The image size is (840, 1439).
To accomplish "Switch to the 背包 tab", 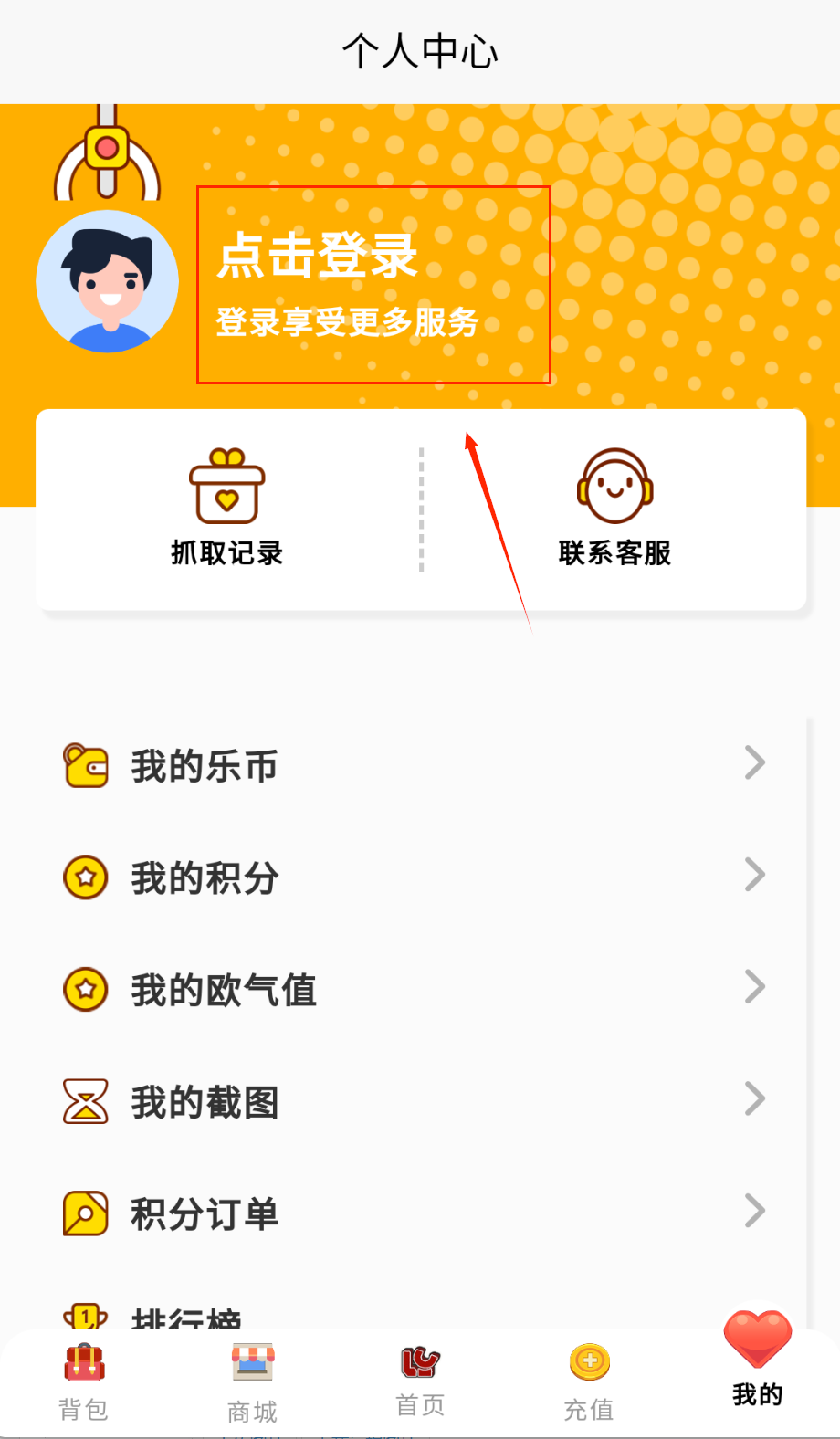I will [x=84, y=1382].
